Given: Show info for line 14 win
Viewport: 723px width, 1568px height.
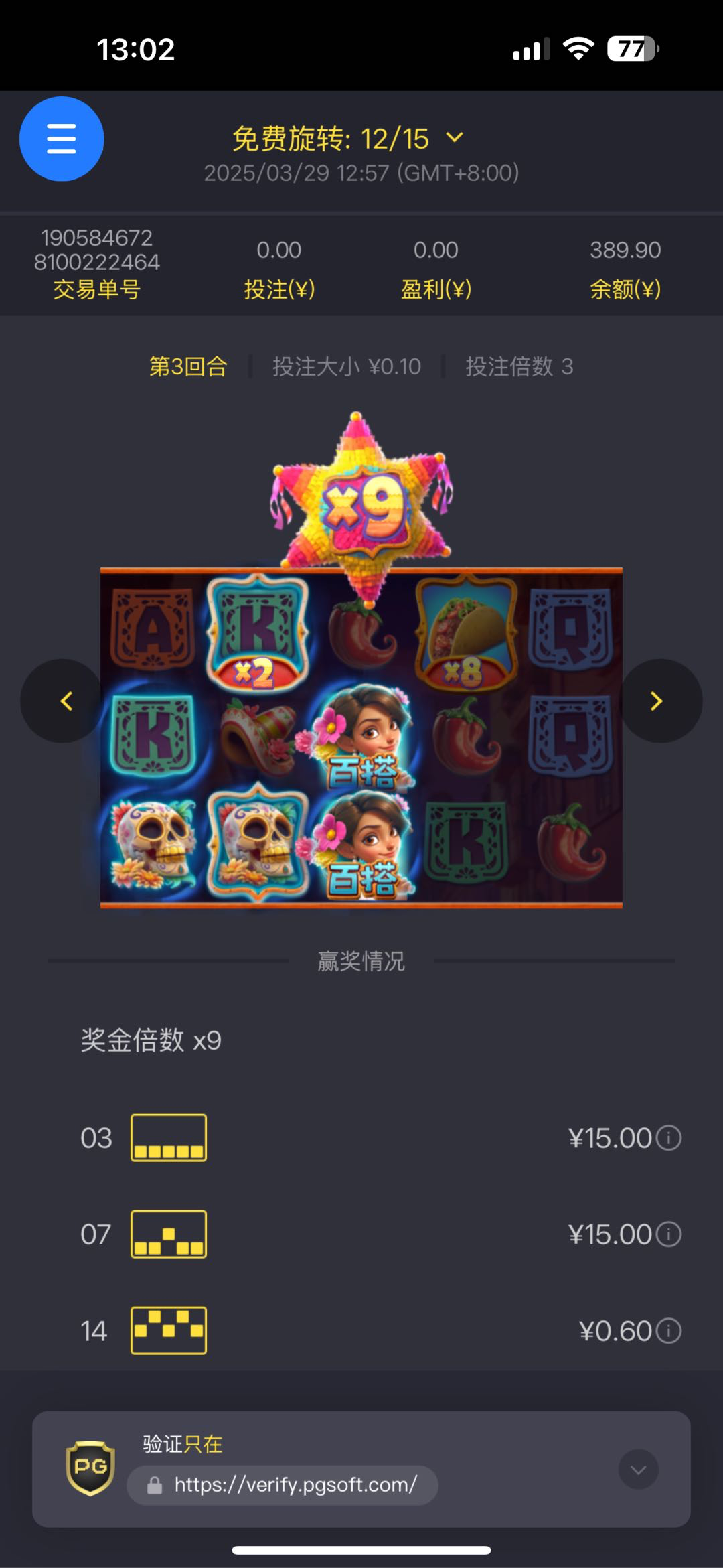Looking at the screenshot, I should click(669, 1330).
